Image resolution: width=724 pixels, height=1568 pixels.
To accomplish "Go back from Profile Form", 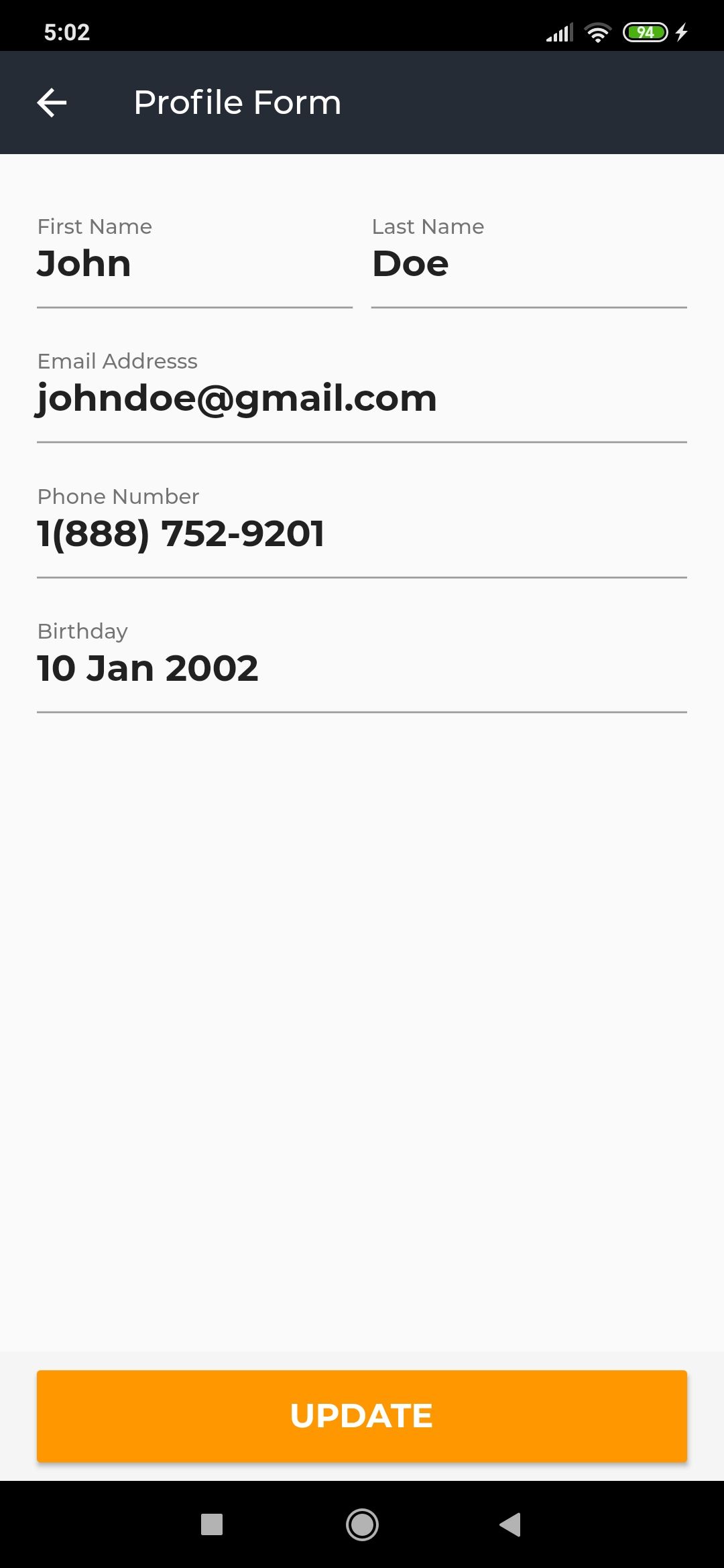I will click(52, 103).
